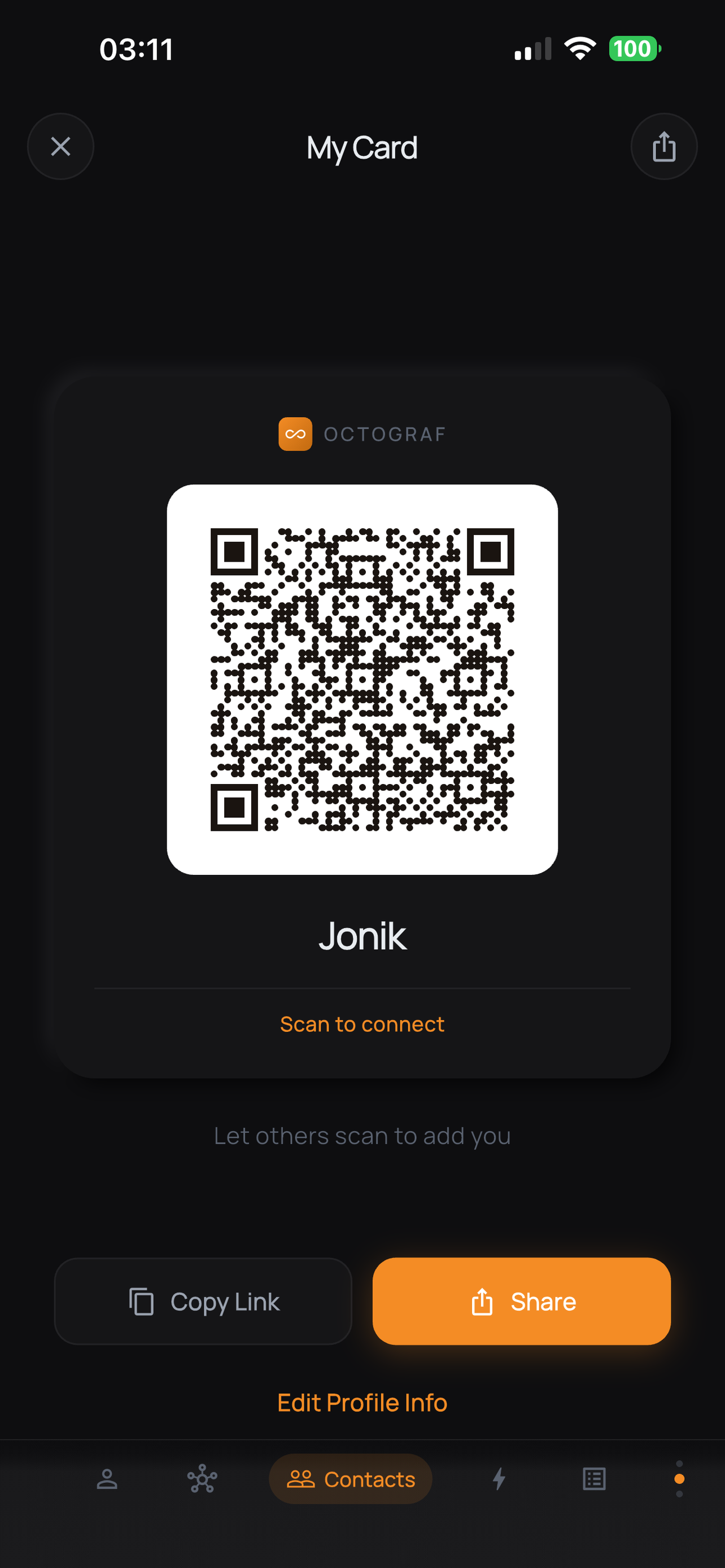
Task: Switch to the profile person tab
Action: pyautogui.click(x=107, y=1479)
